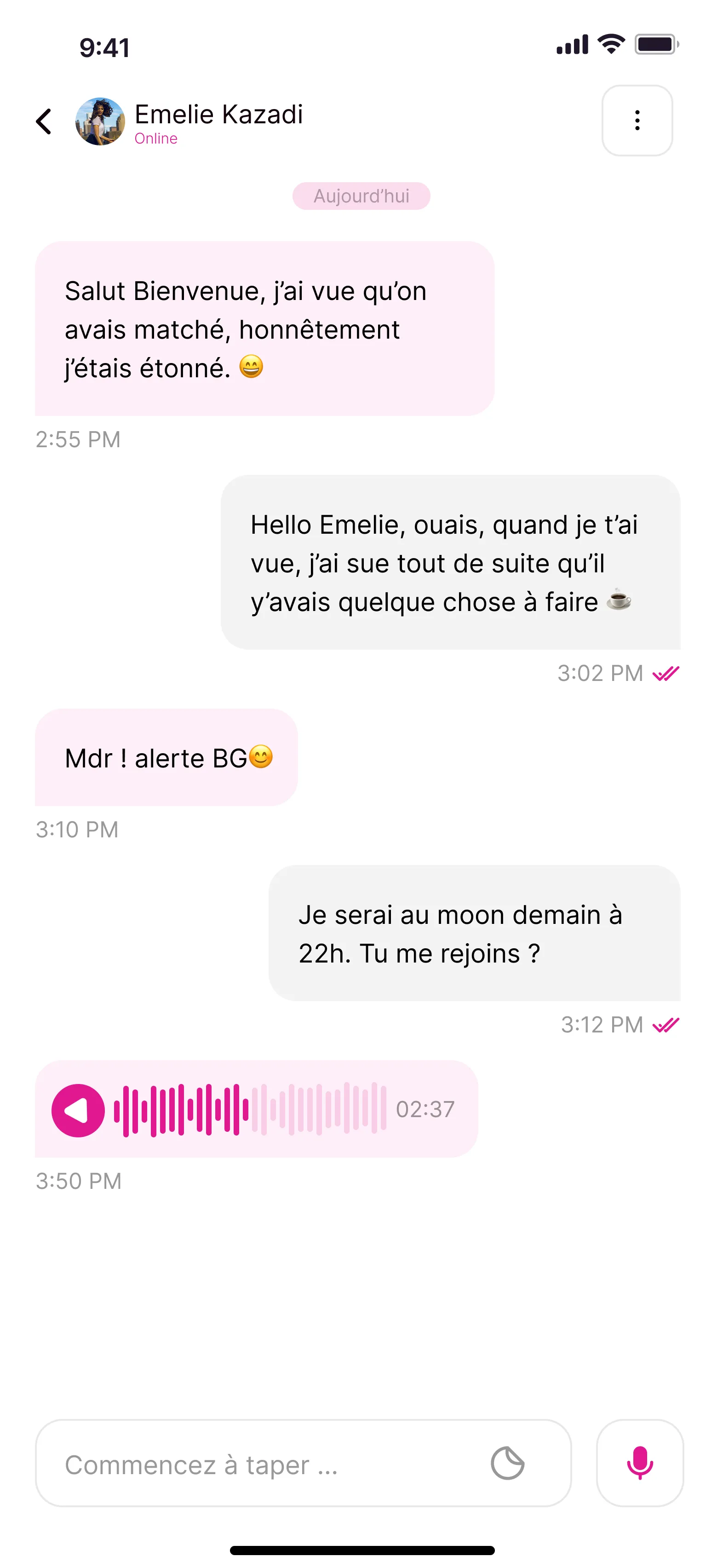Image resolution: width=723 pixels, height=1568 pixels.
Task: Tap Emelie's profile picture
Action: click(101, 121)
